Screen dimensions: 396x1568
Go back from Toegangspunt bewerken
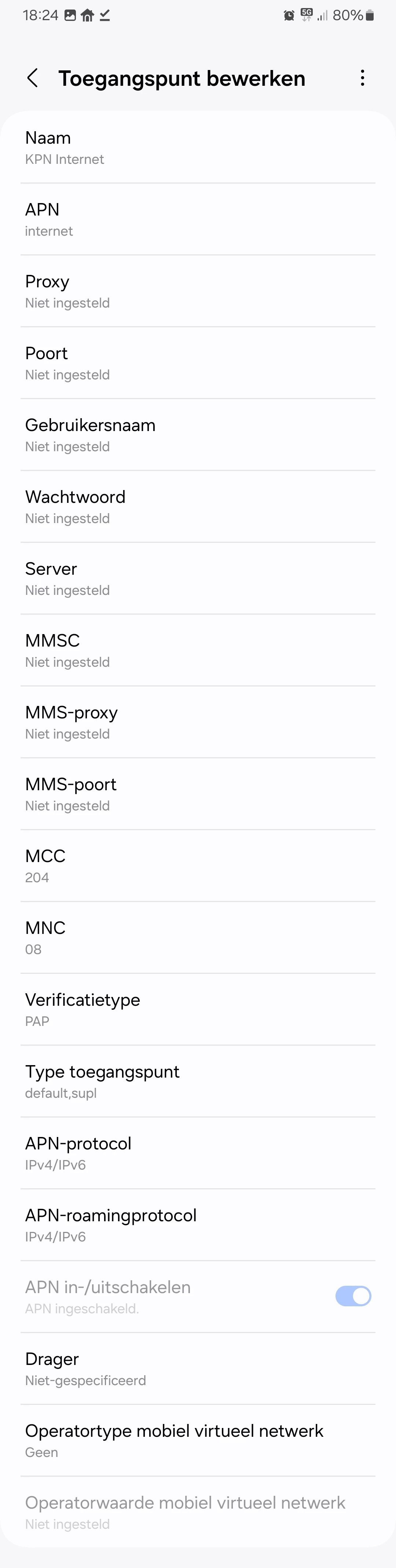tap(33, 78)
